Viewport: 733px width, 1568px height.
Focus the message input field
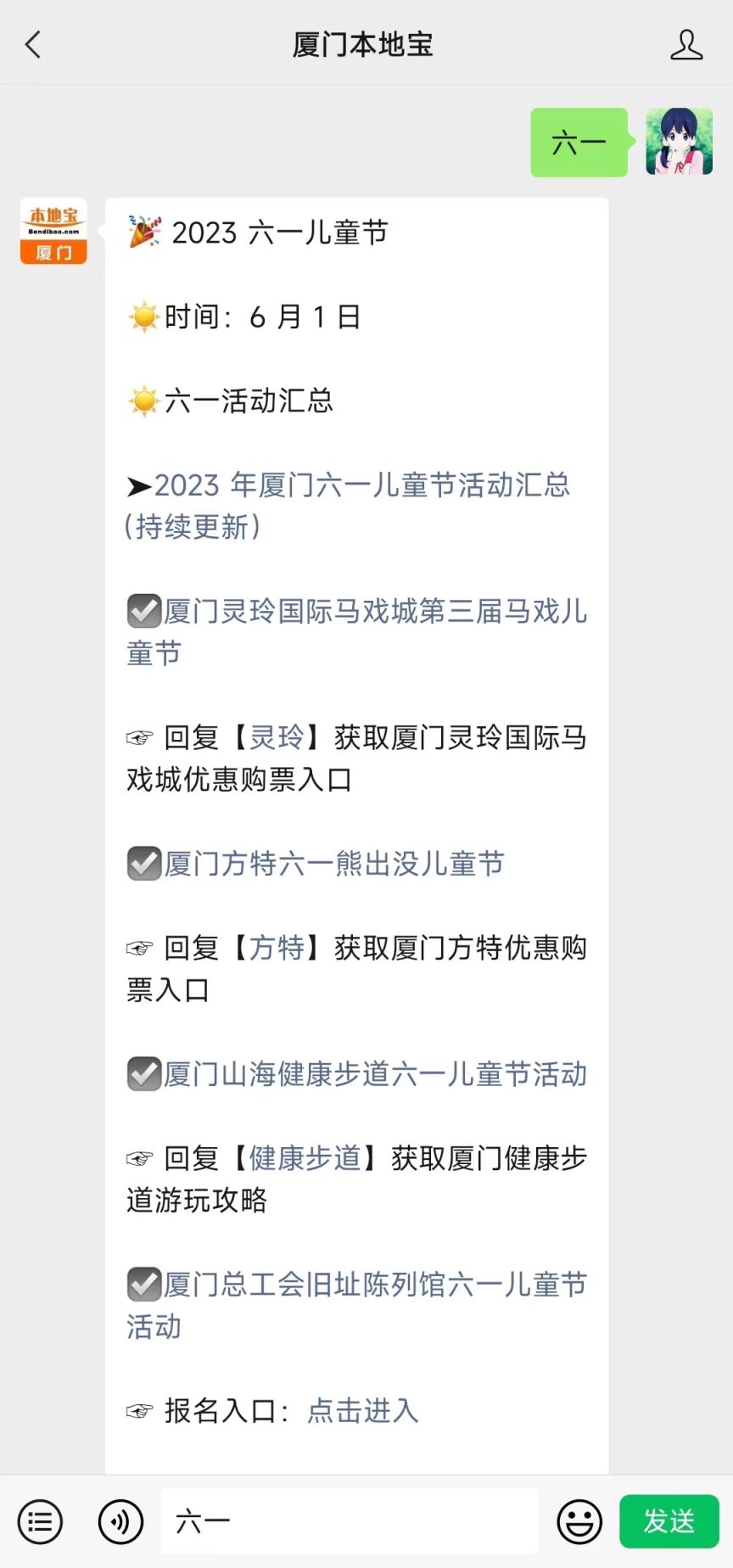[350, 1521]
